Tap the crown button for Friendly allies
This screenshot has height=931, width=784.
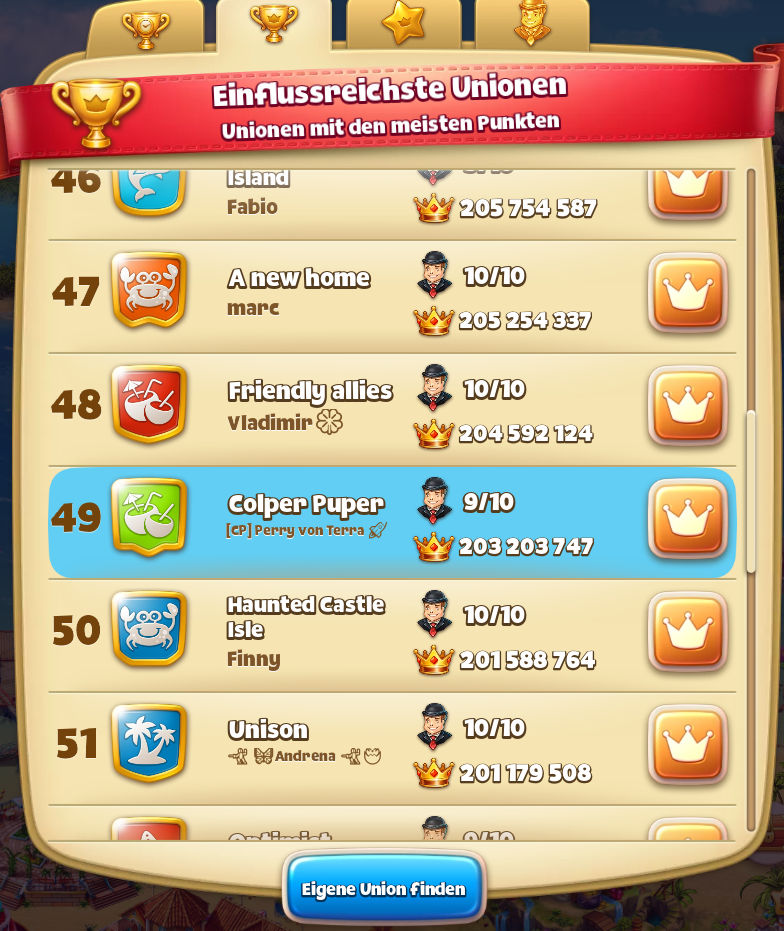(687, 405)
